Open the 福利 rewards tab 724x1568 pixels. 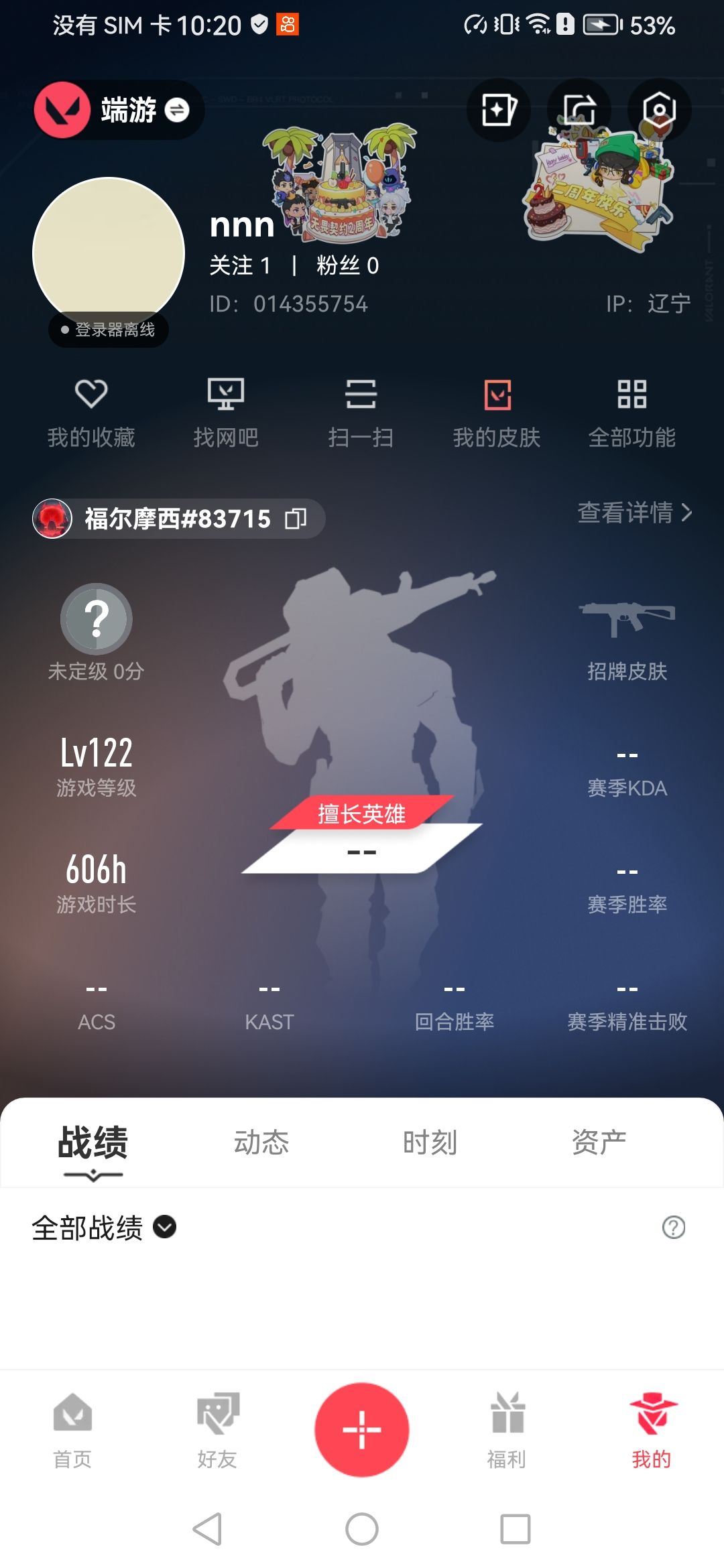point(507,1429)
